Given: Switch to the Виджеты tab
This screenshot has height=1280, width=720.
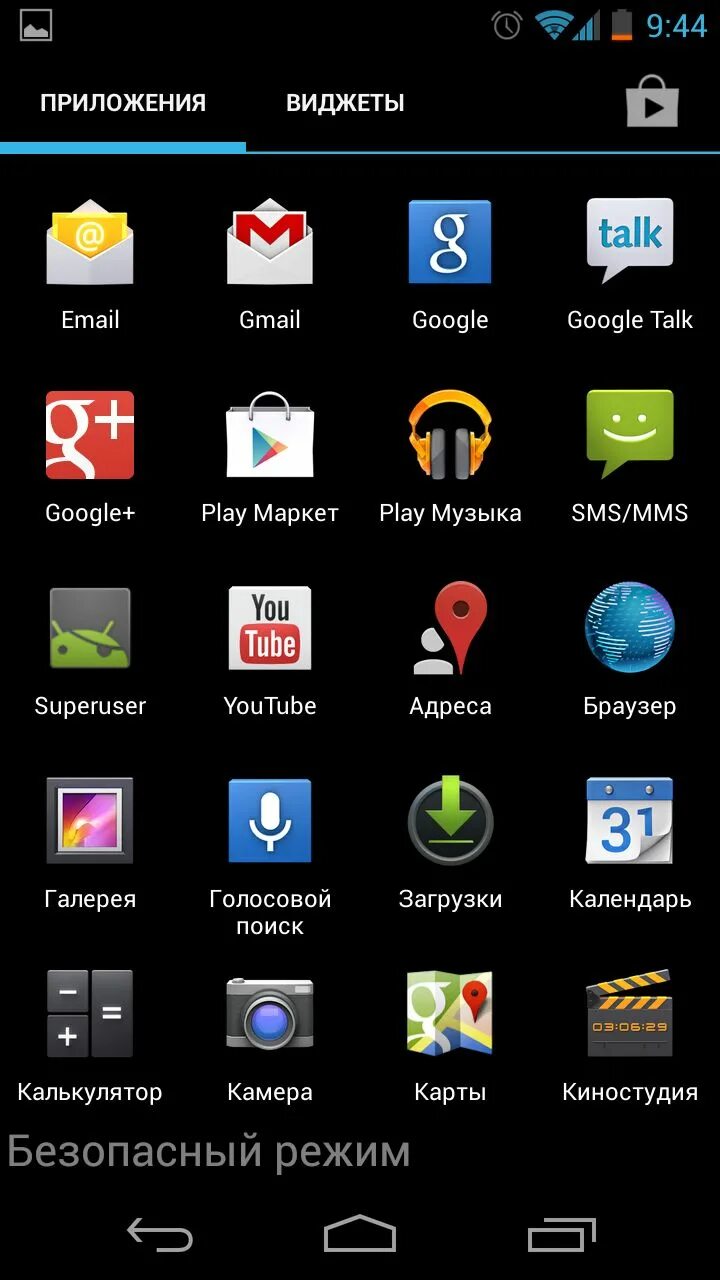Looking at the screenshot, I should (345, 102).
